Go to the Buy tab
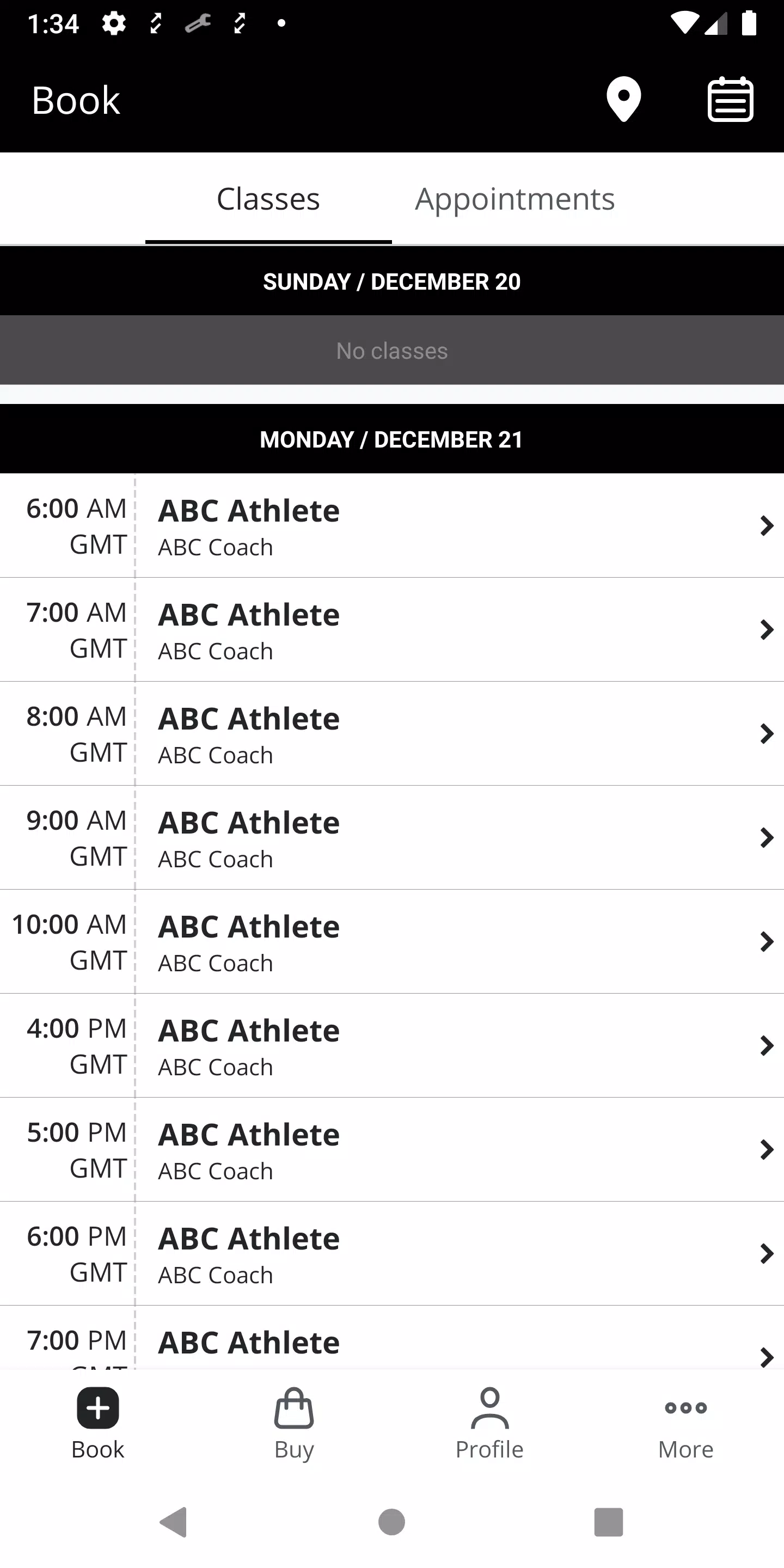This screenshot has height=1568, width=784. [x=294, y=1423]
